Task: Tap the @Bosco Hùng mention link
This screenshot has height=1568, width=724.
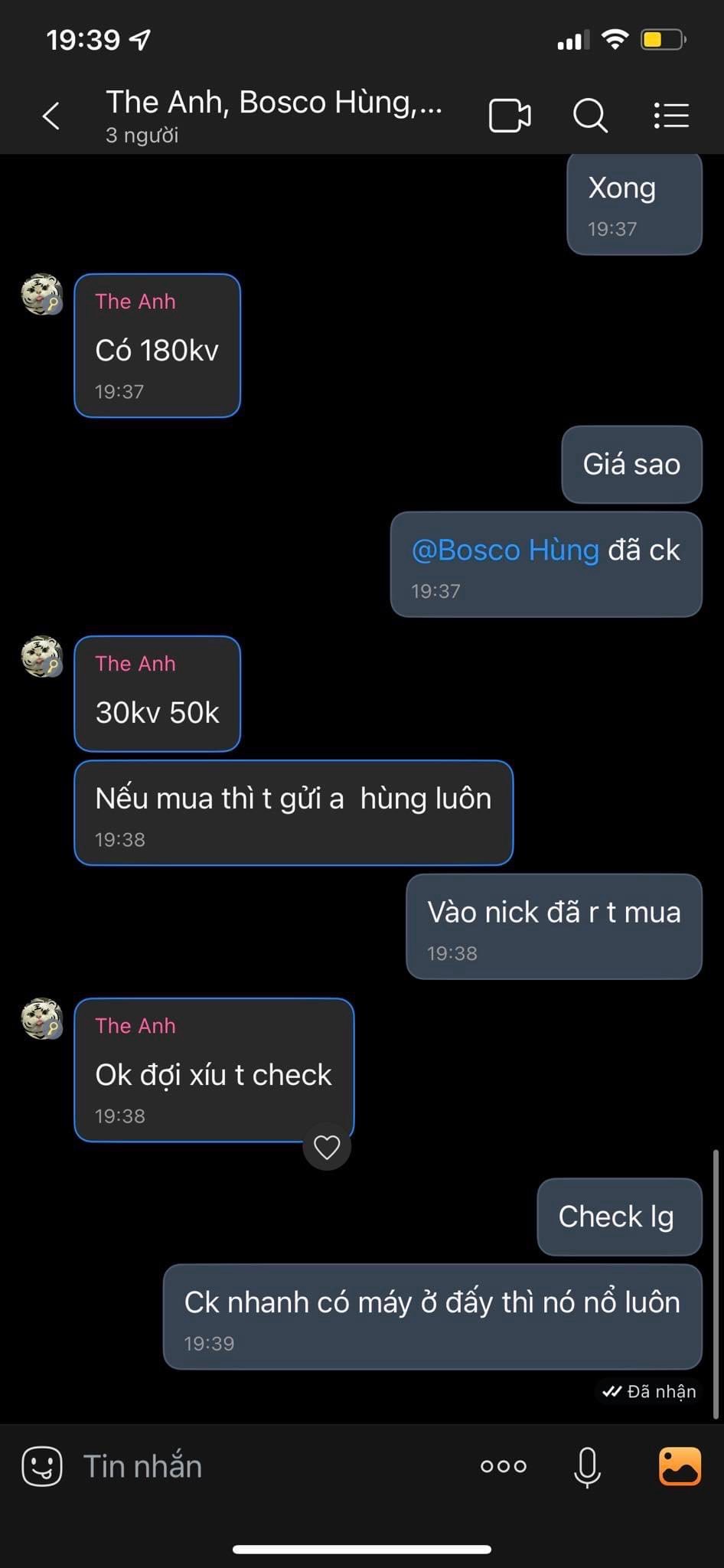Action: (x=505, y=550)
